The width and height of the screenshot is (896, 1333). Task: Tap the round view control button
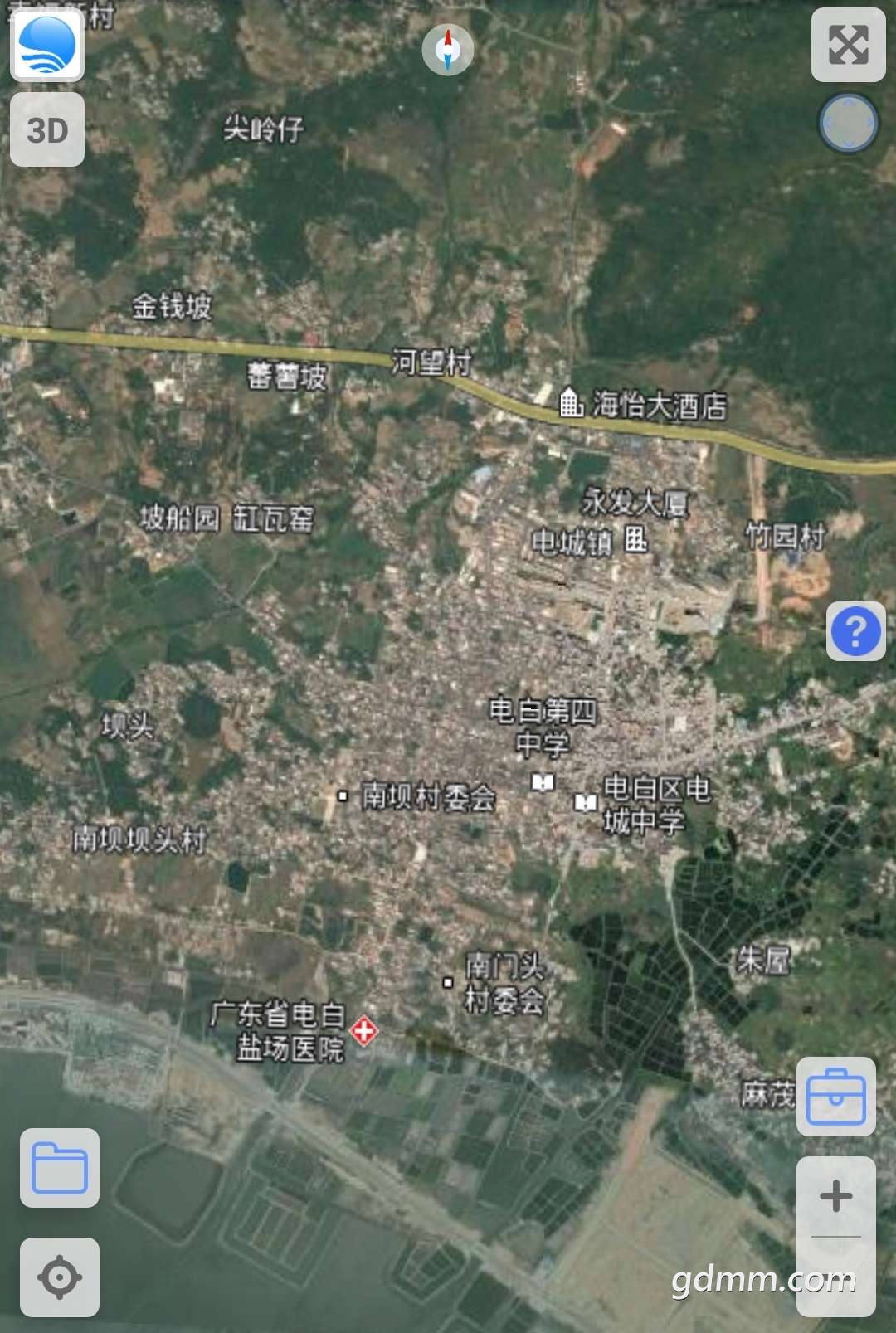(848, 123)
